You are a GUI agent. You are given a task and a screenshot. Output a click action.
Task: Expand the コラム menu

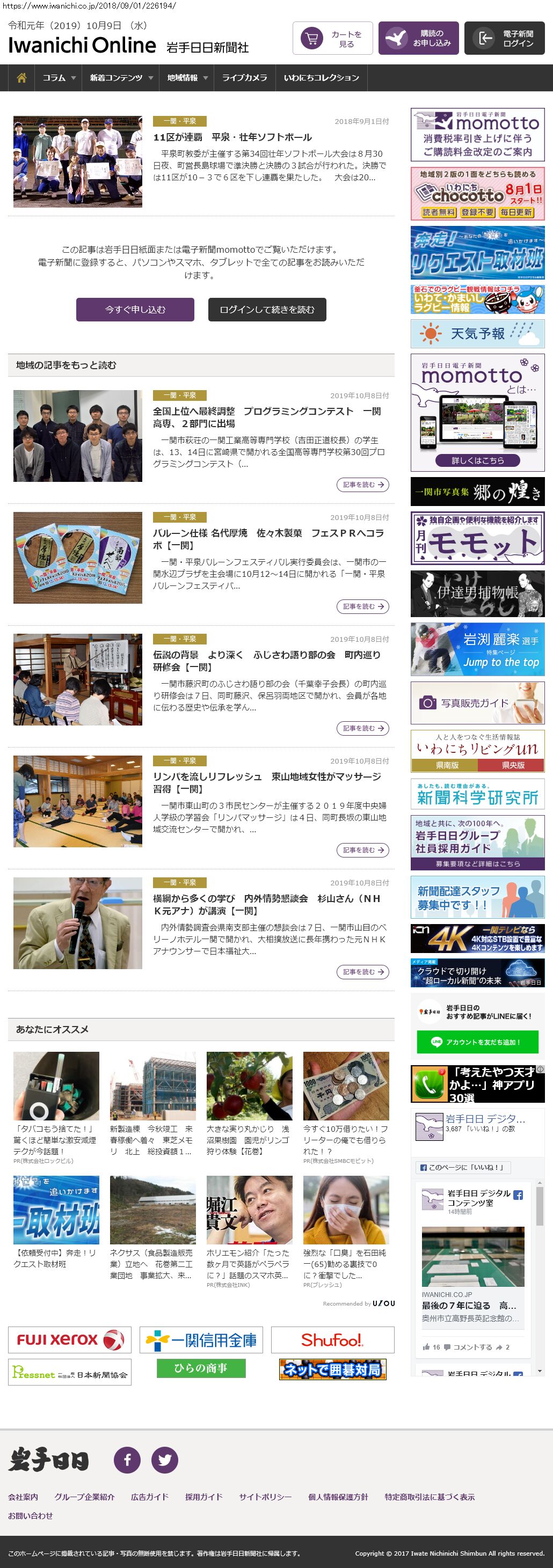pyautogui.click(x=59, y=78)
